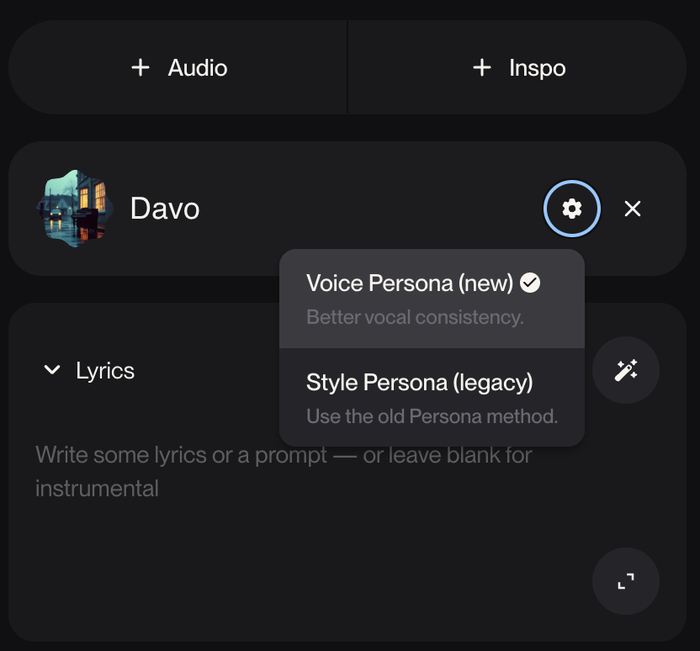700x651 pixels.
Task: Add an Inspo reference
Action: [518, 68]
